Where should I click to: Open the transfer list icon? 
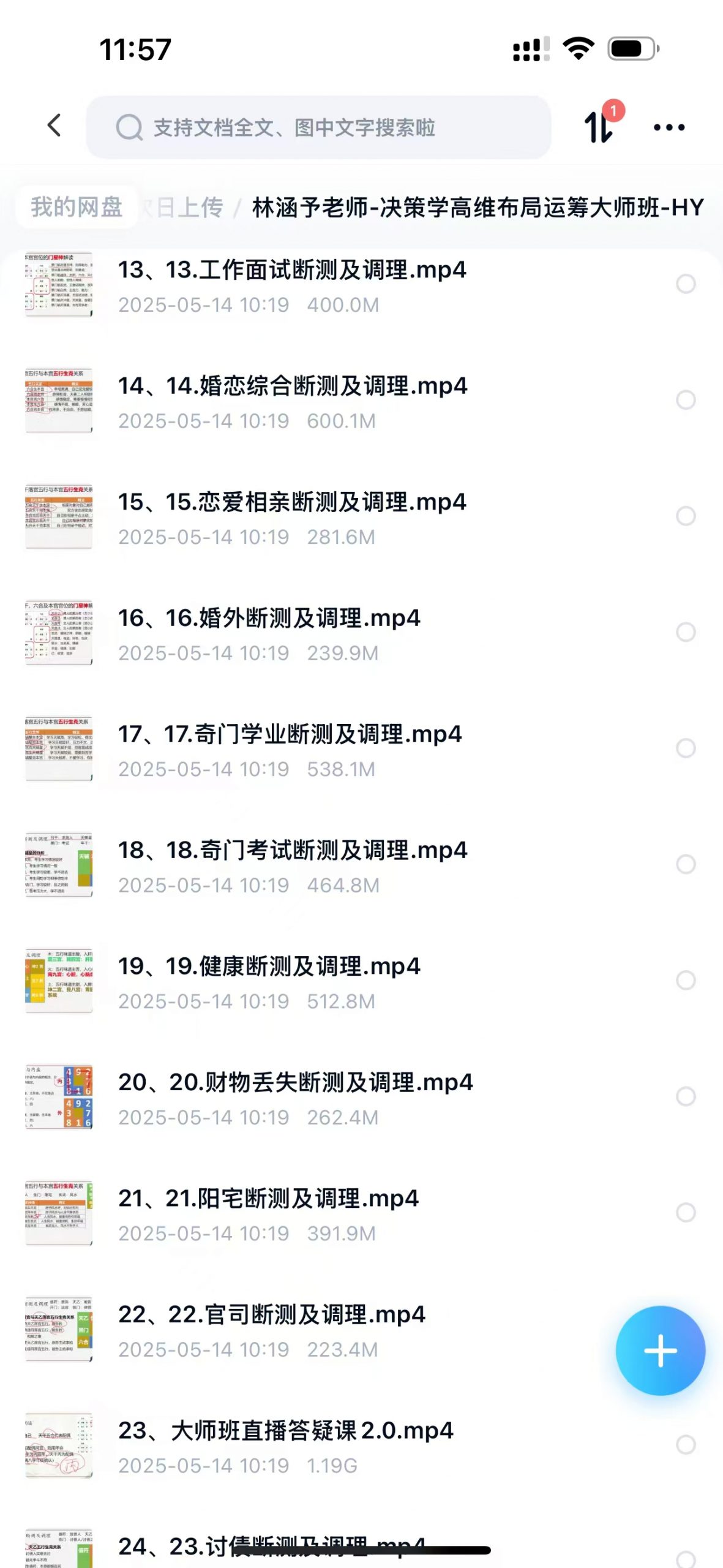point(599,126)
